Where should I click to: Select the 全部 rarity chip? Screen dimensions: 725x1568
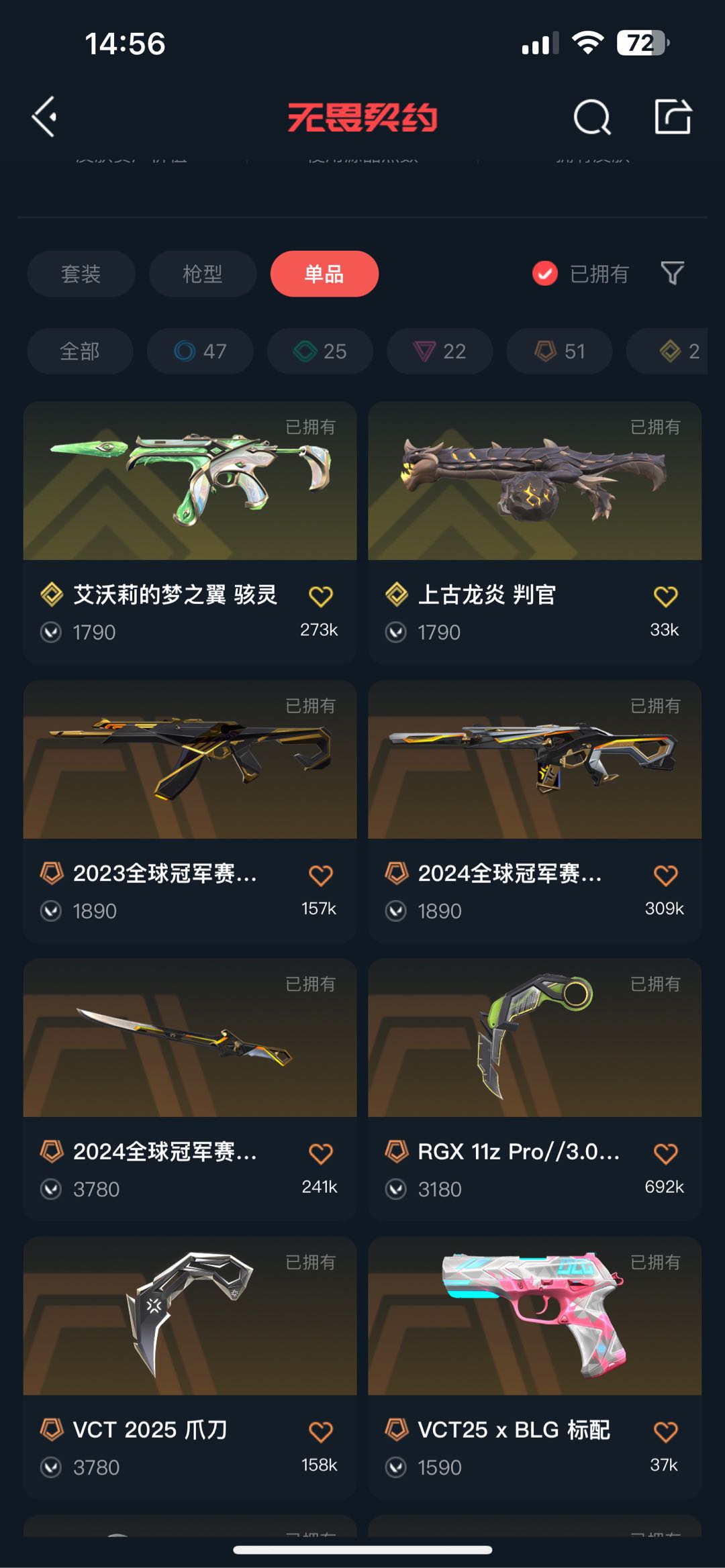coord(80,351)
